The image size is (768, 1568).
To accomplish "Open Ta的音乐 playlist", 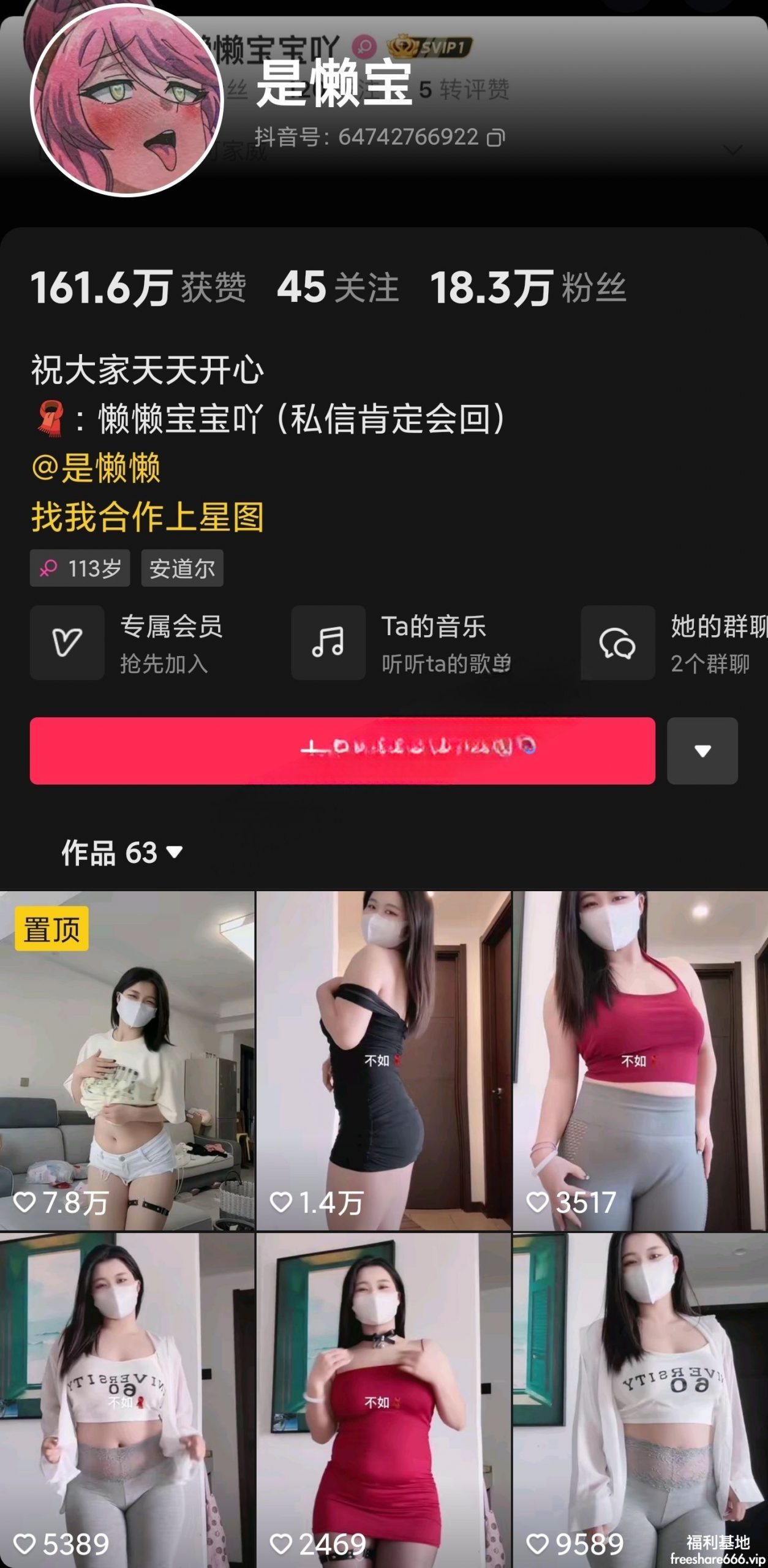I will 402,643.
